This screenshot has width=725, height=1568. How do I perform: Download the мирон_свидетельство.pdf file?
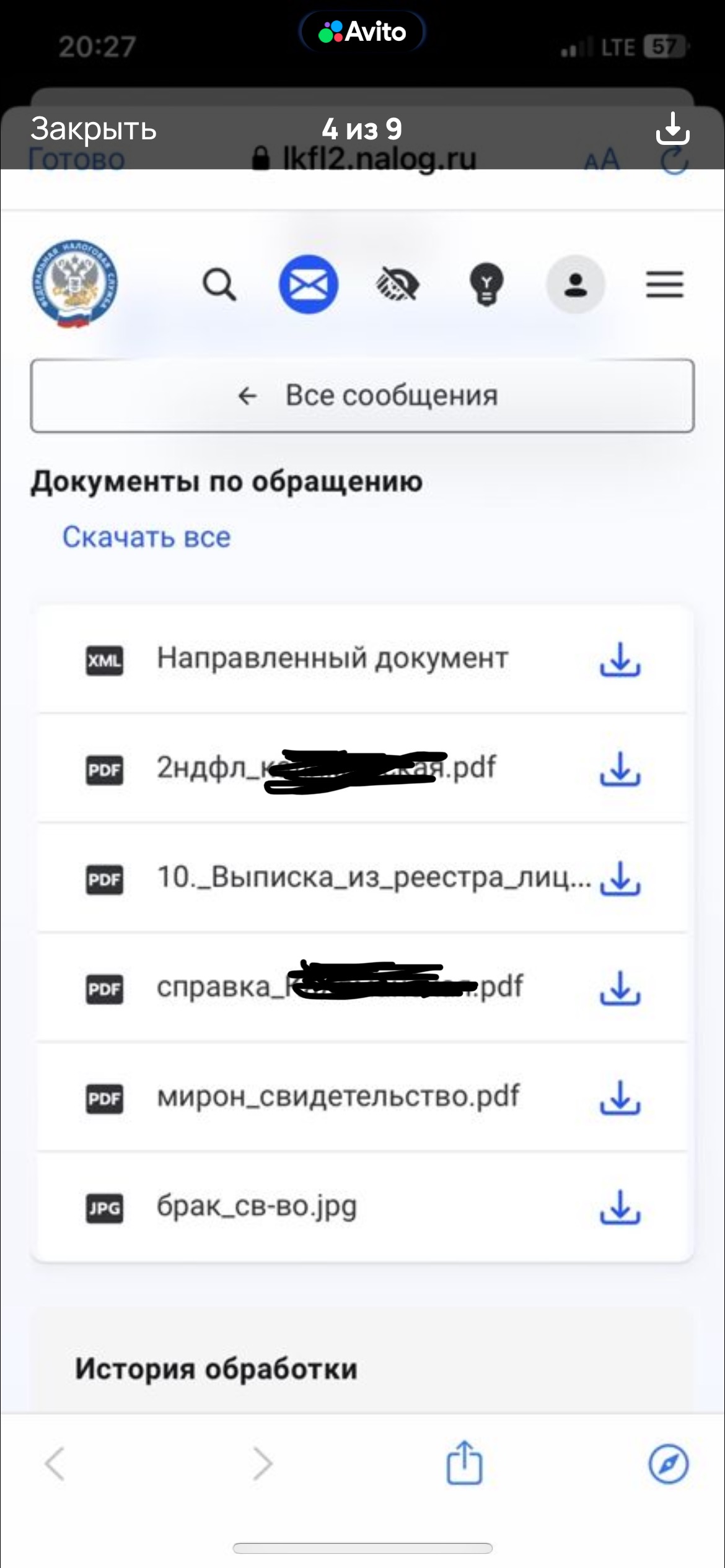coord(622,1099)
